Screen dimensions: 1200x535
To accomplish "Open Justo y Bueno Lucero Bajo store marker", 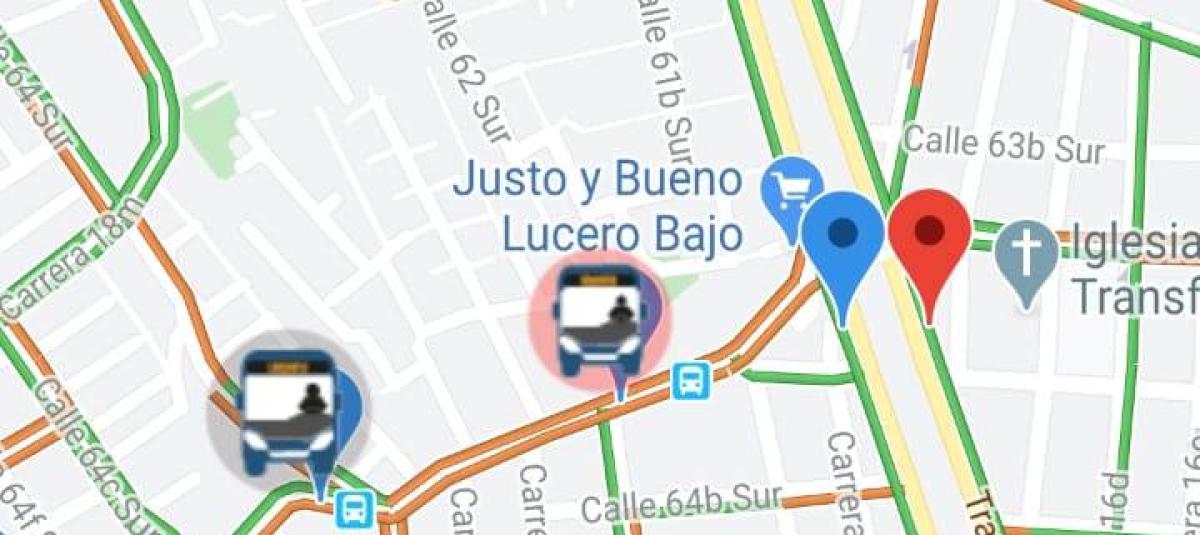I will (789, 190).
